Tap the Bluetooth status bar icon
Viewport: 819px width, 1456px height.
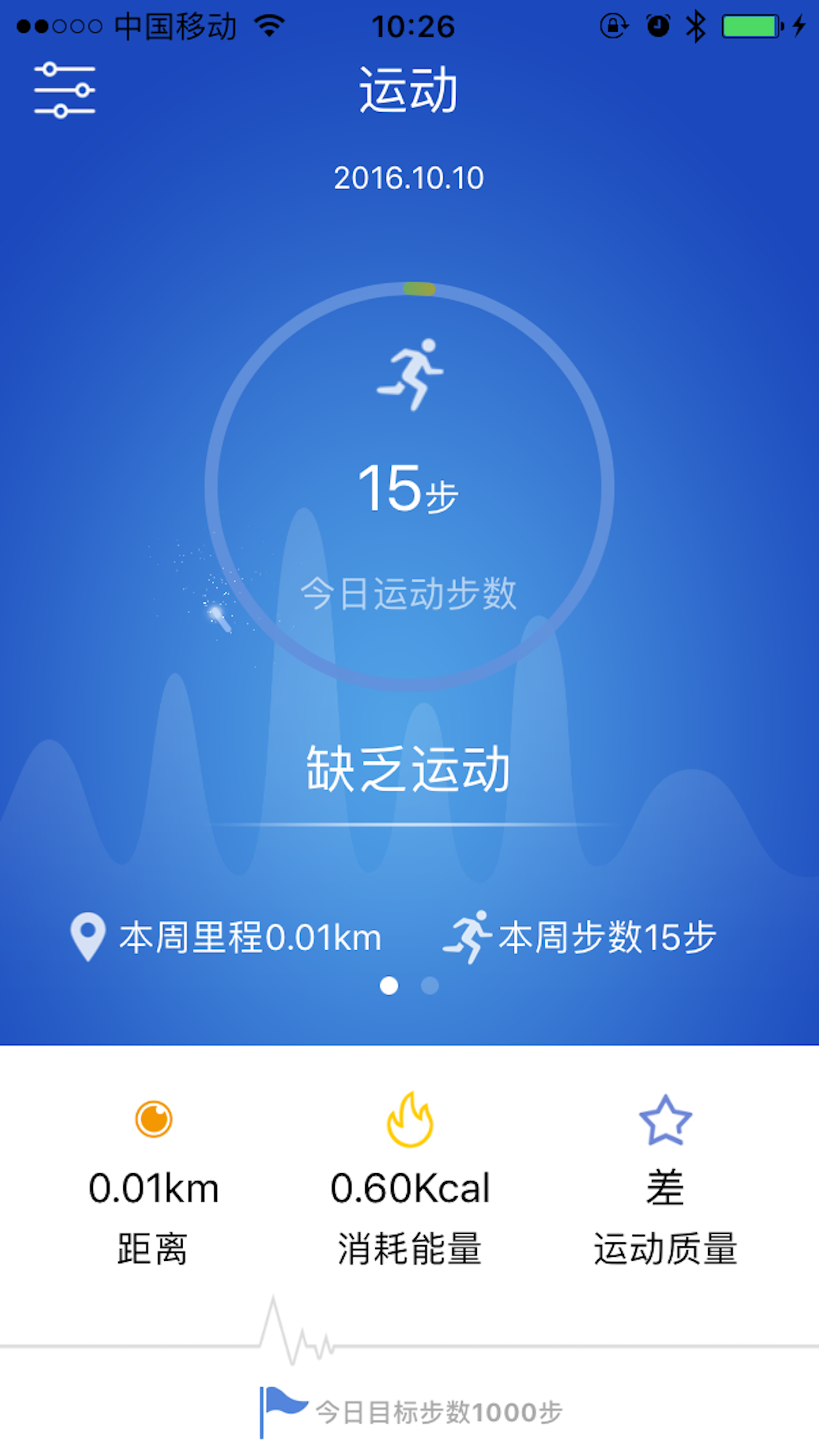(694, 25)
